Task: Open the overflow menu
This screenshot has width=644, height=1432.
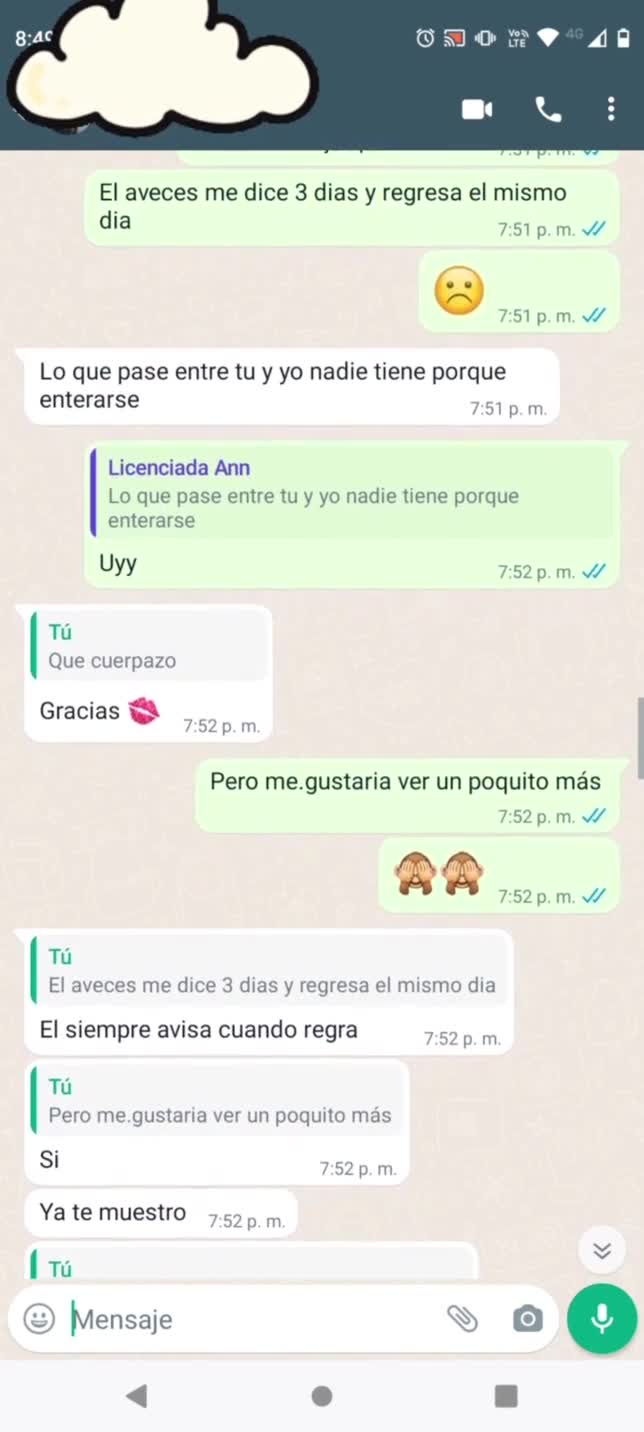Action: click(x=611, y=109)
